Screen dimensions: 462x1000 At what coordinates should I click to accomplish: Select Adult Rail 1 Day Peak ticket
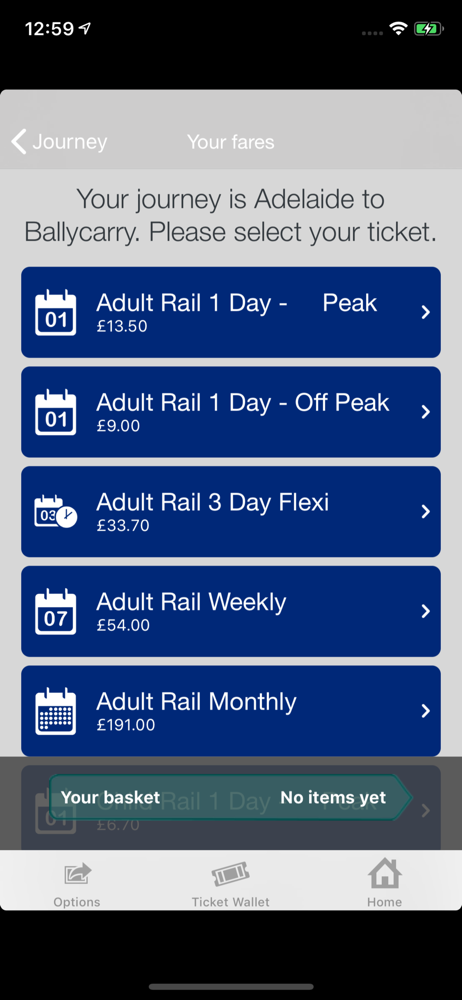(x=231, y=312)
